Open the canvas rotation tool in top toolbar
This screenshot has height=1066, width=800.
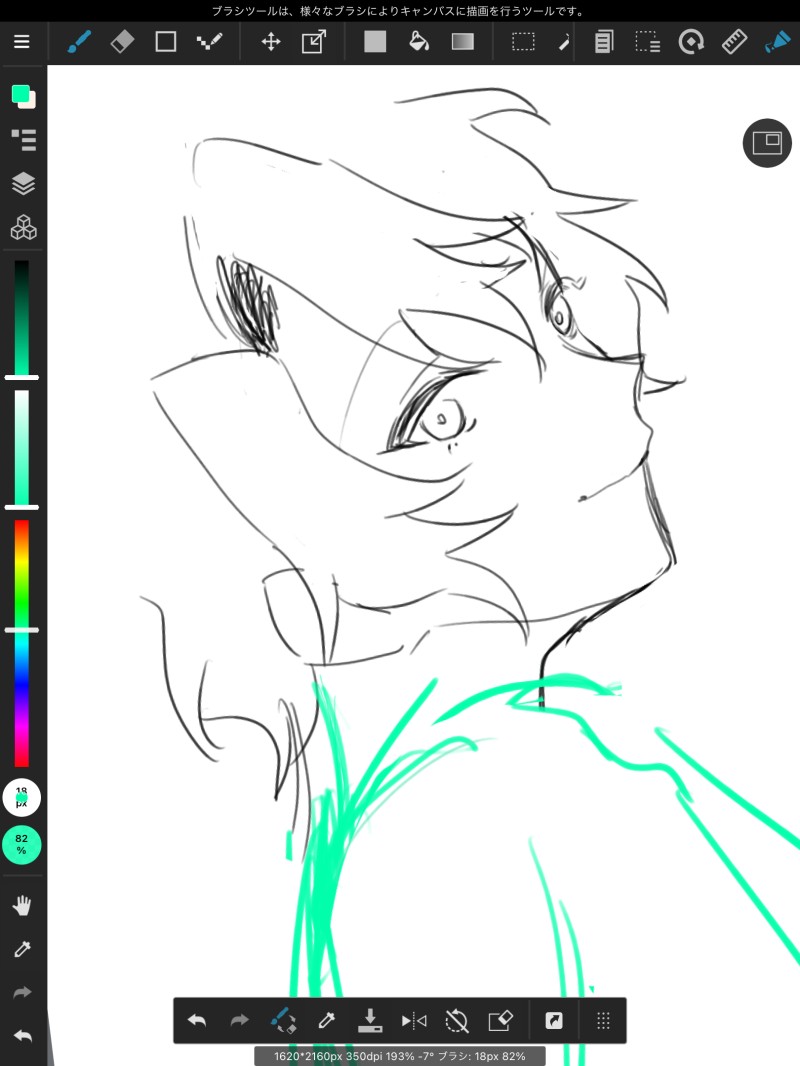click(x=691, y=42)
